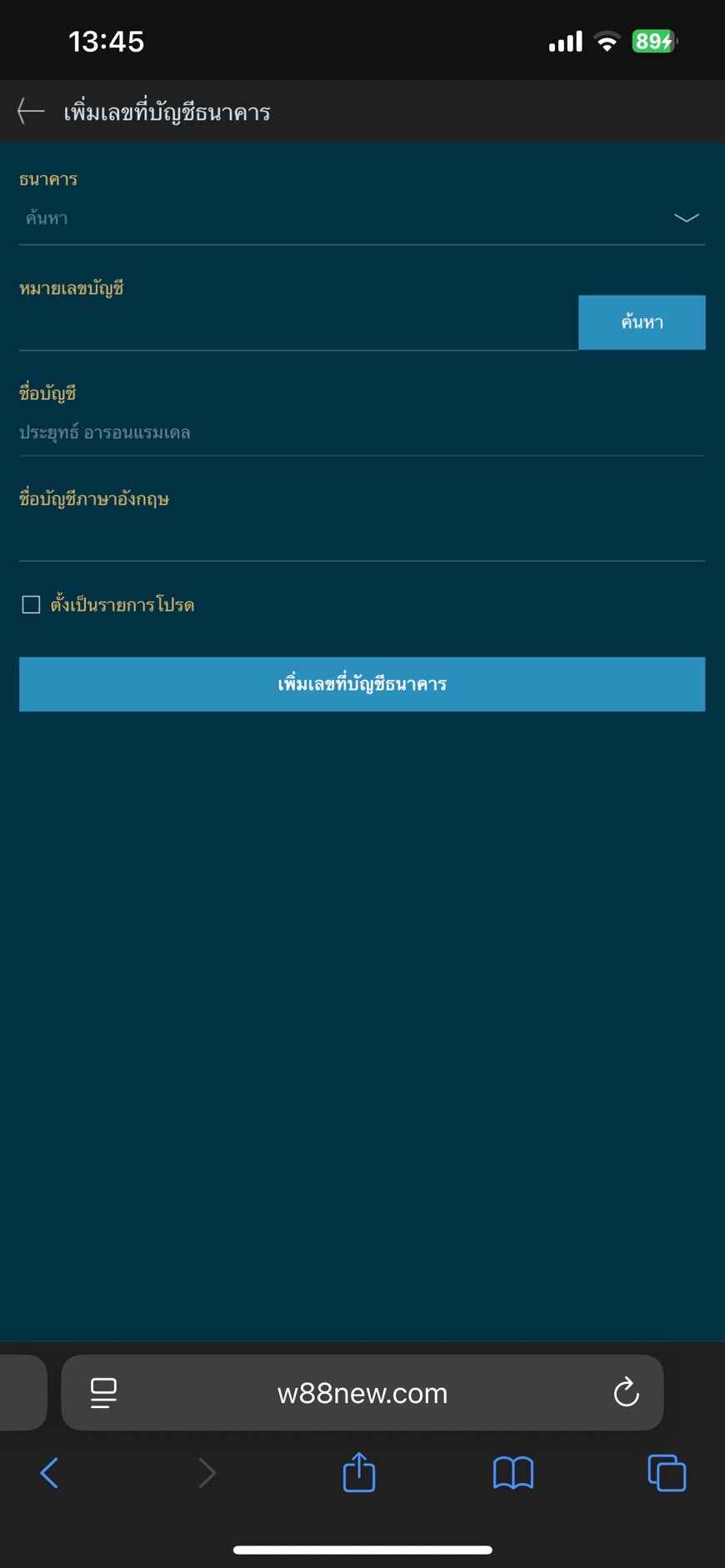Open the ธนาคาร bank dropdown
The height and width of the screenshot is (1568, 725).
(362, 218)
